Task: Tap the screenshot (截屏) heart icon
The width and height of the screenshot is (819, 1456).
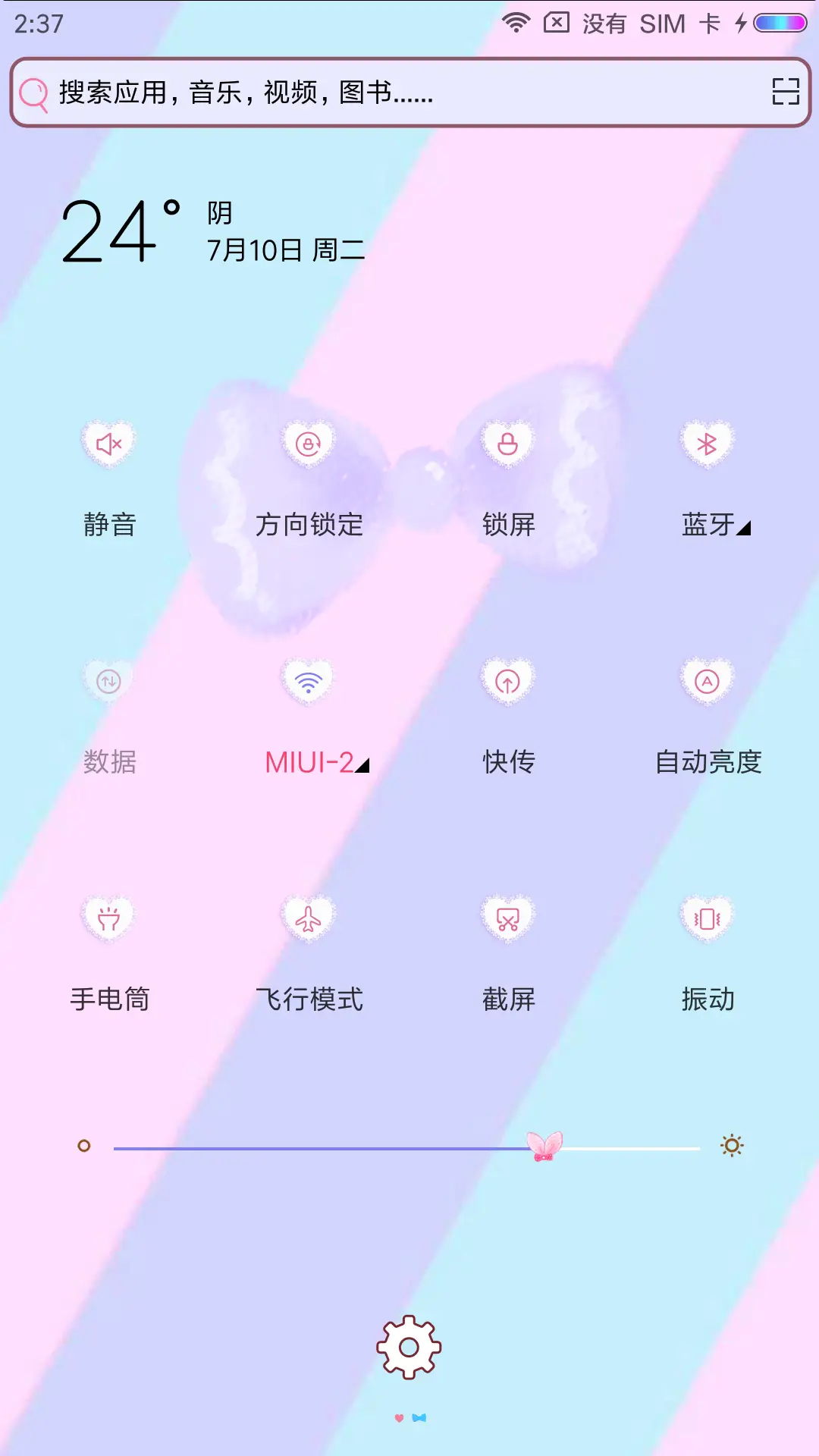Action: coord(507,918)
